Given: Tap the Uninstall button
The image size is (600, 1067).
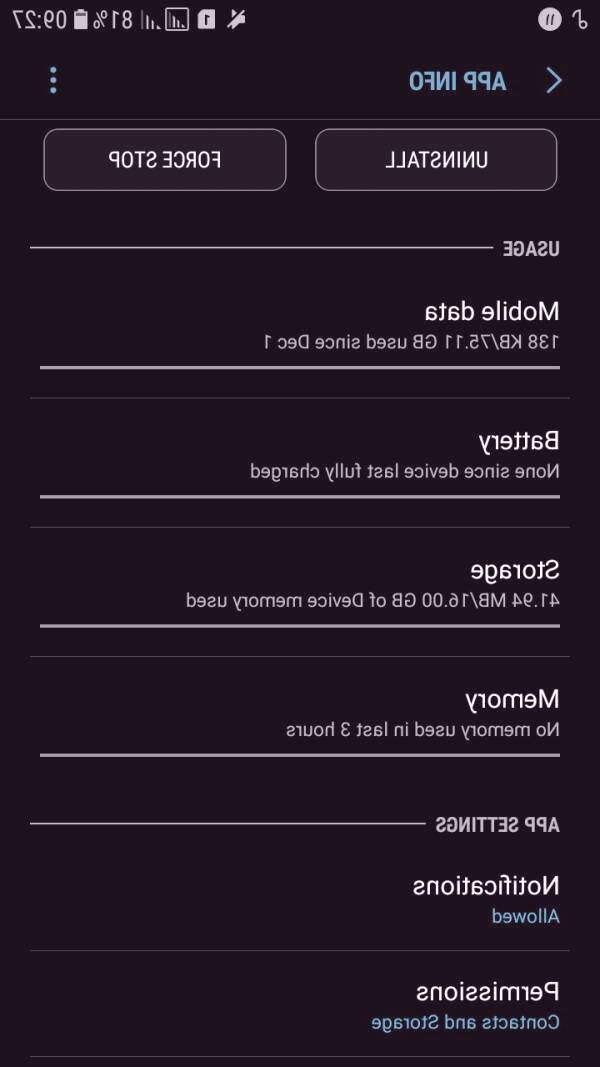Looking at the screenshot, I should click(x=436, y=160).
